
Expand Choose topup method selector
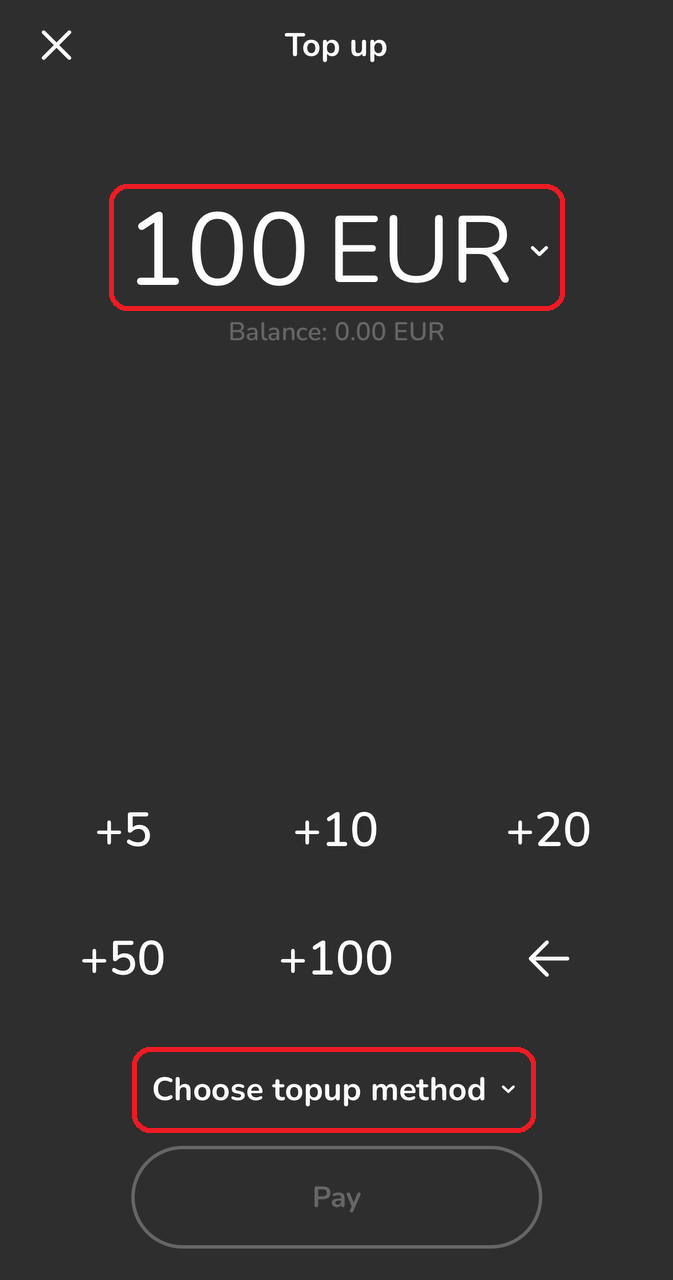point(334,1089)
